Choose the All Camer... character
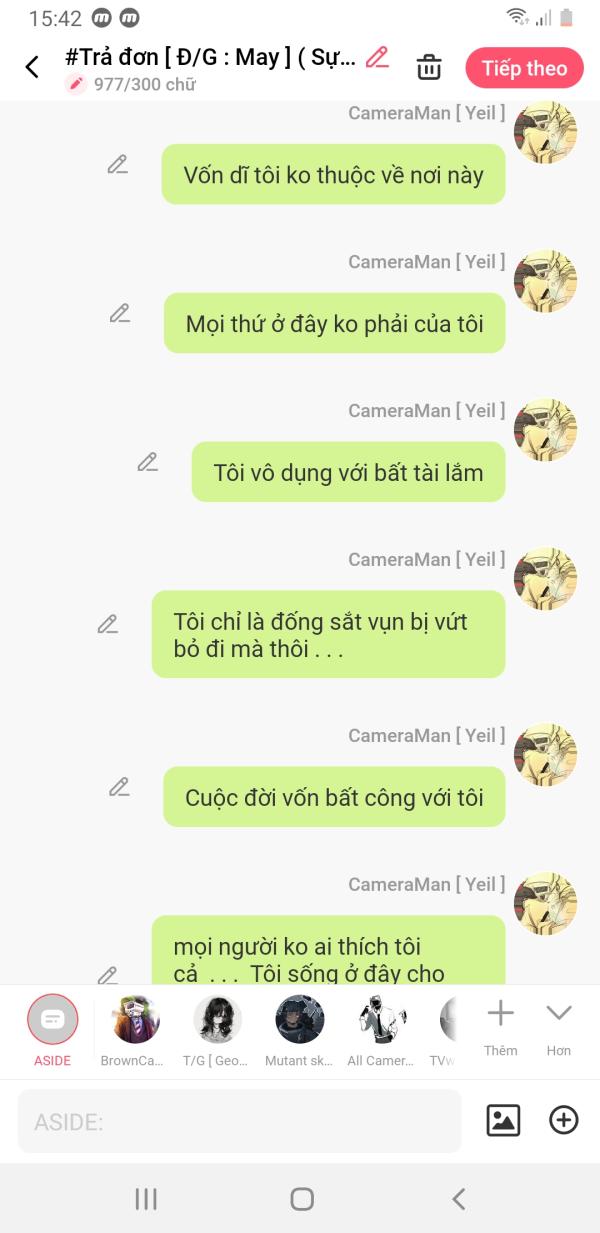This screenshot has height=1233, width=600. [382, 1020]
